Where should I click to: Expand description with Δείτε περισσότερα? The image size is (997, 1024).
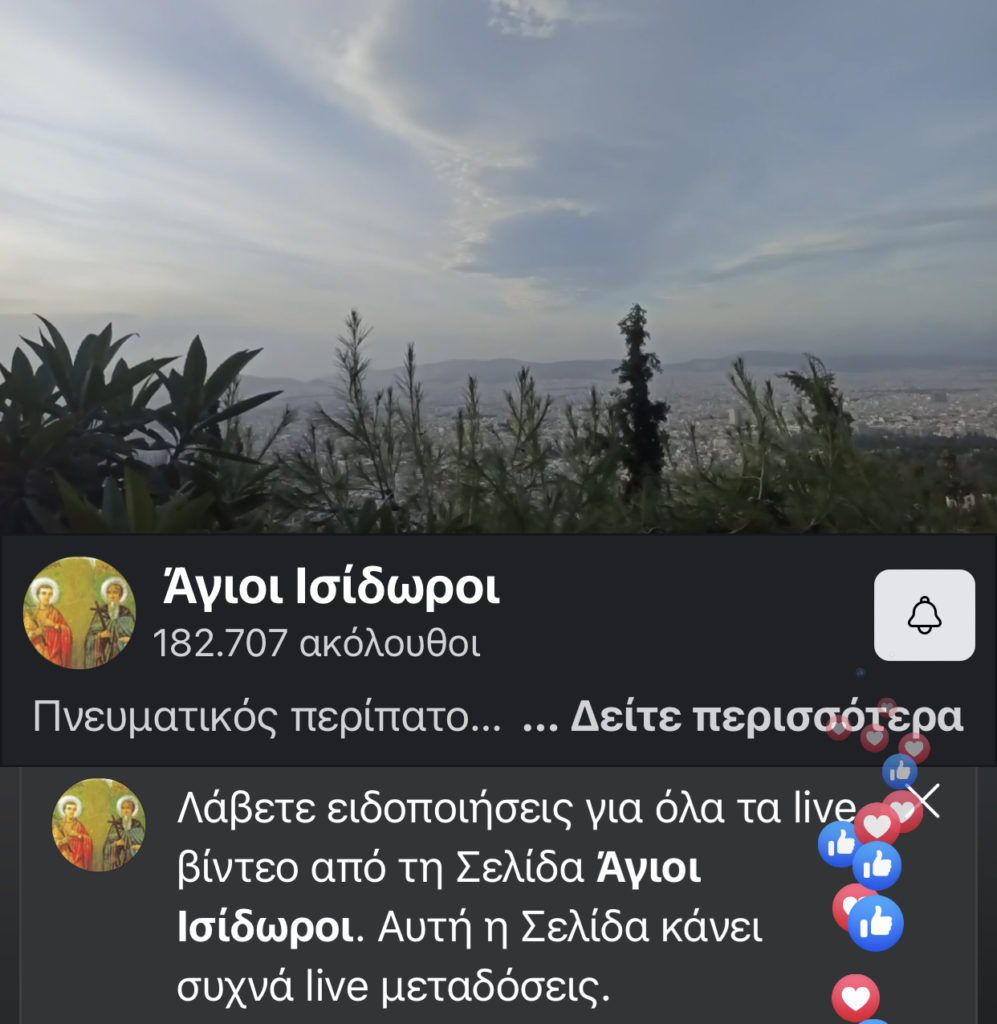(x=765, y=717)
